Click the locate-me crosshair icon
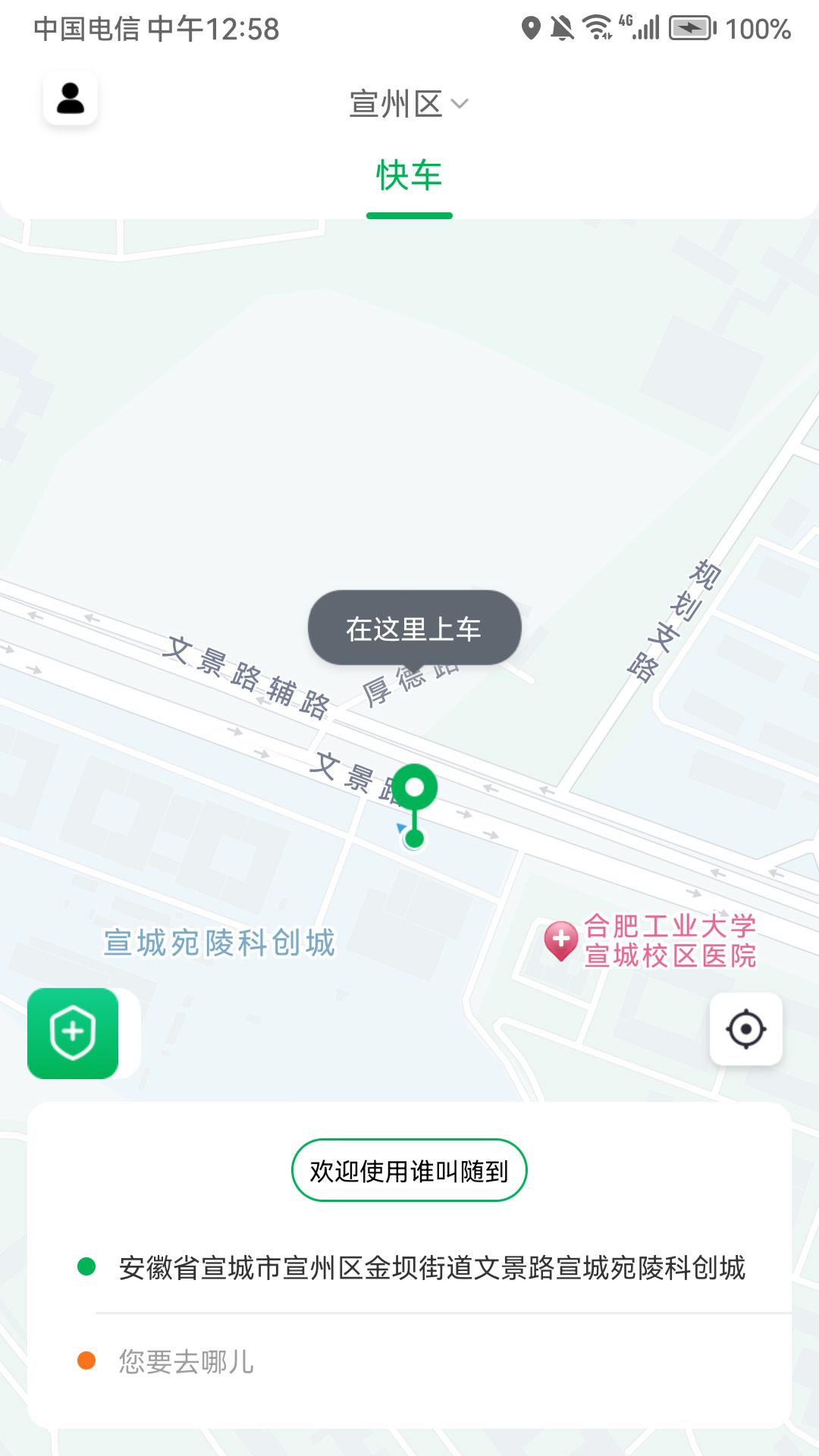819x1456 pixels. 746,1030
